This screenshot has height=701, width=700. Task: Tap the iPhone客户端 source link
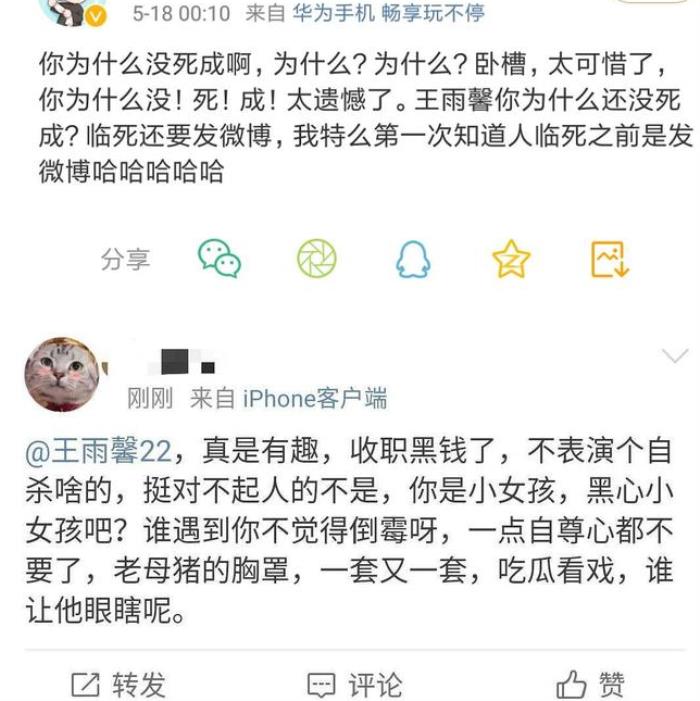point(314,399)
